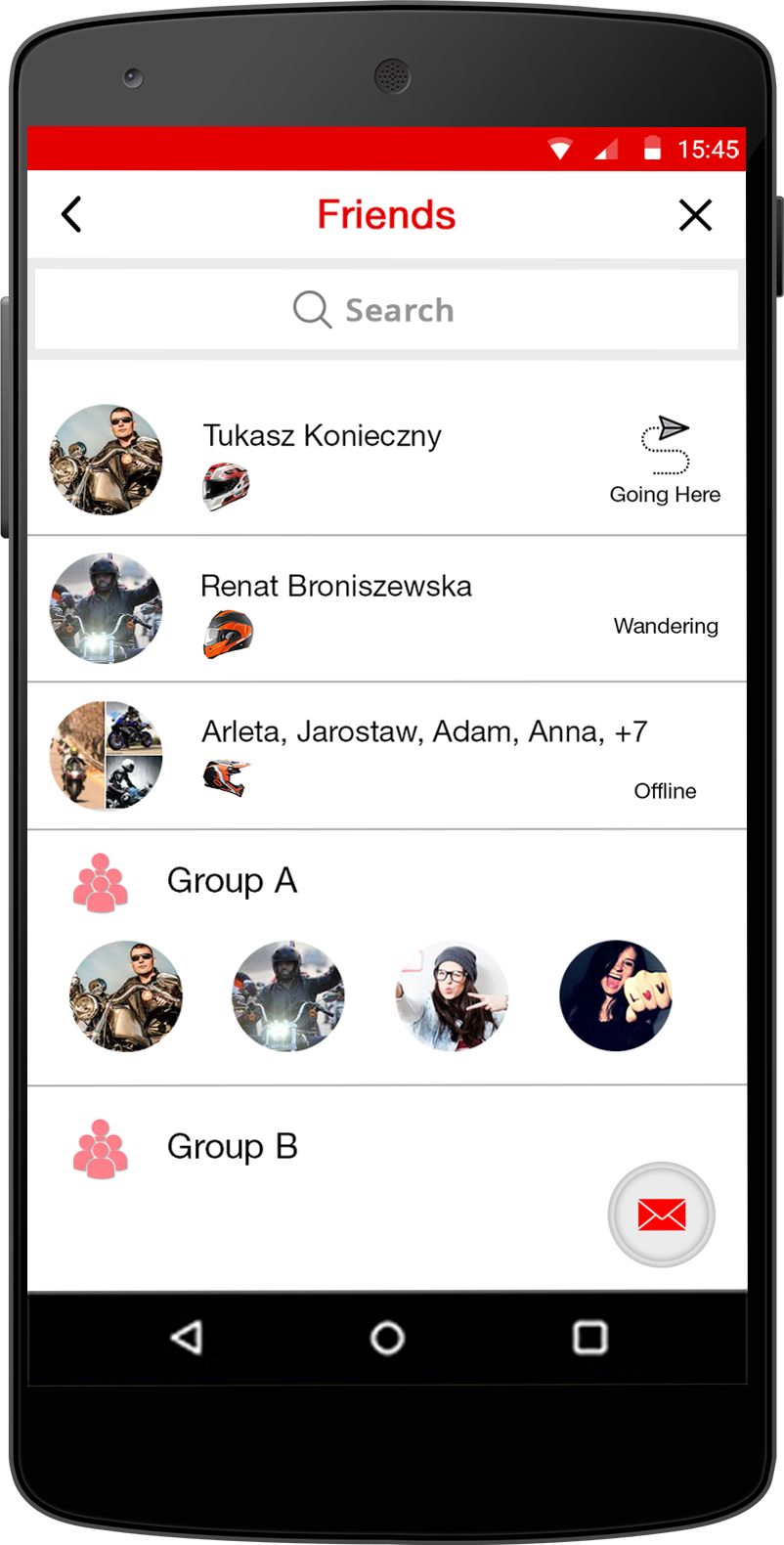Viewport: 784px width, 1545px height.
Task: Close the Friends screen with X
Action: 695,214
